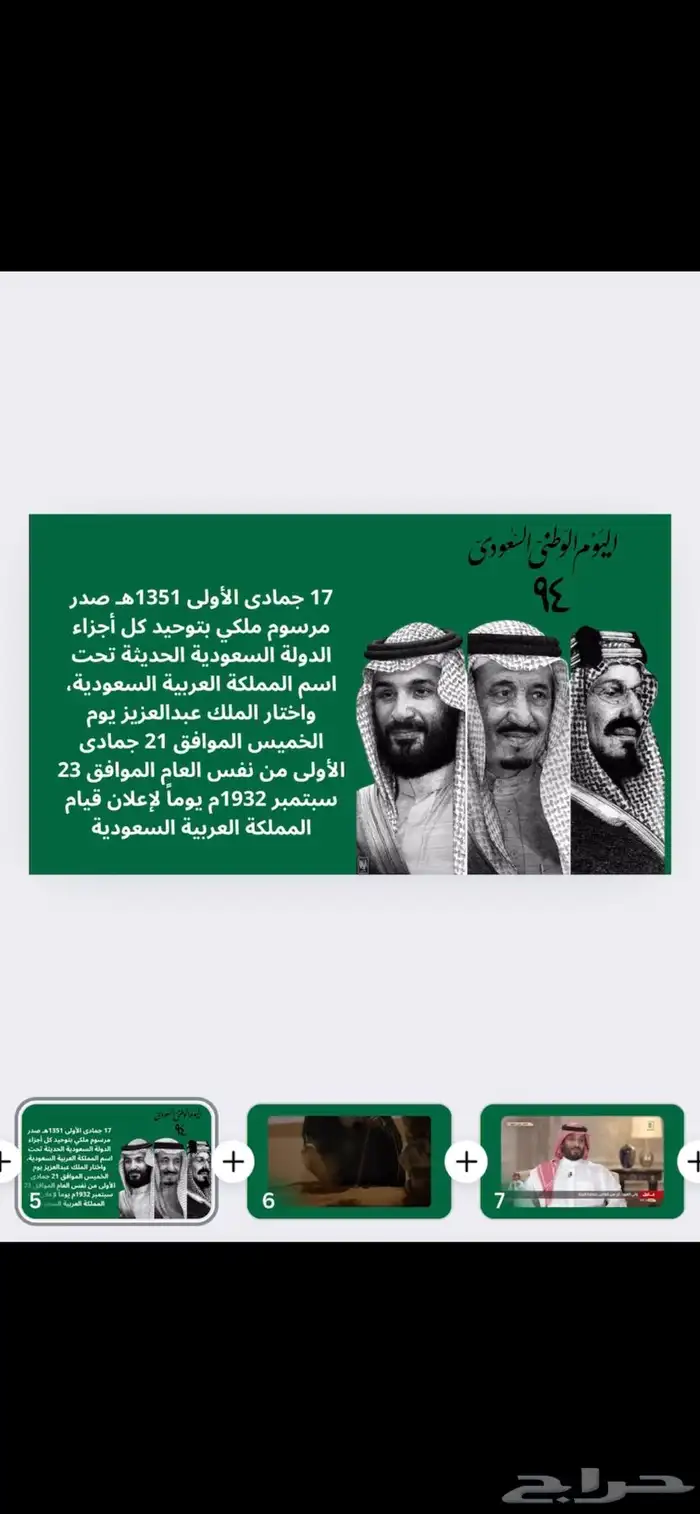
Task: Tap the main green slide canvas
Action: tap(349, 694)
